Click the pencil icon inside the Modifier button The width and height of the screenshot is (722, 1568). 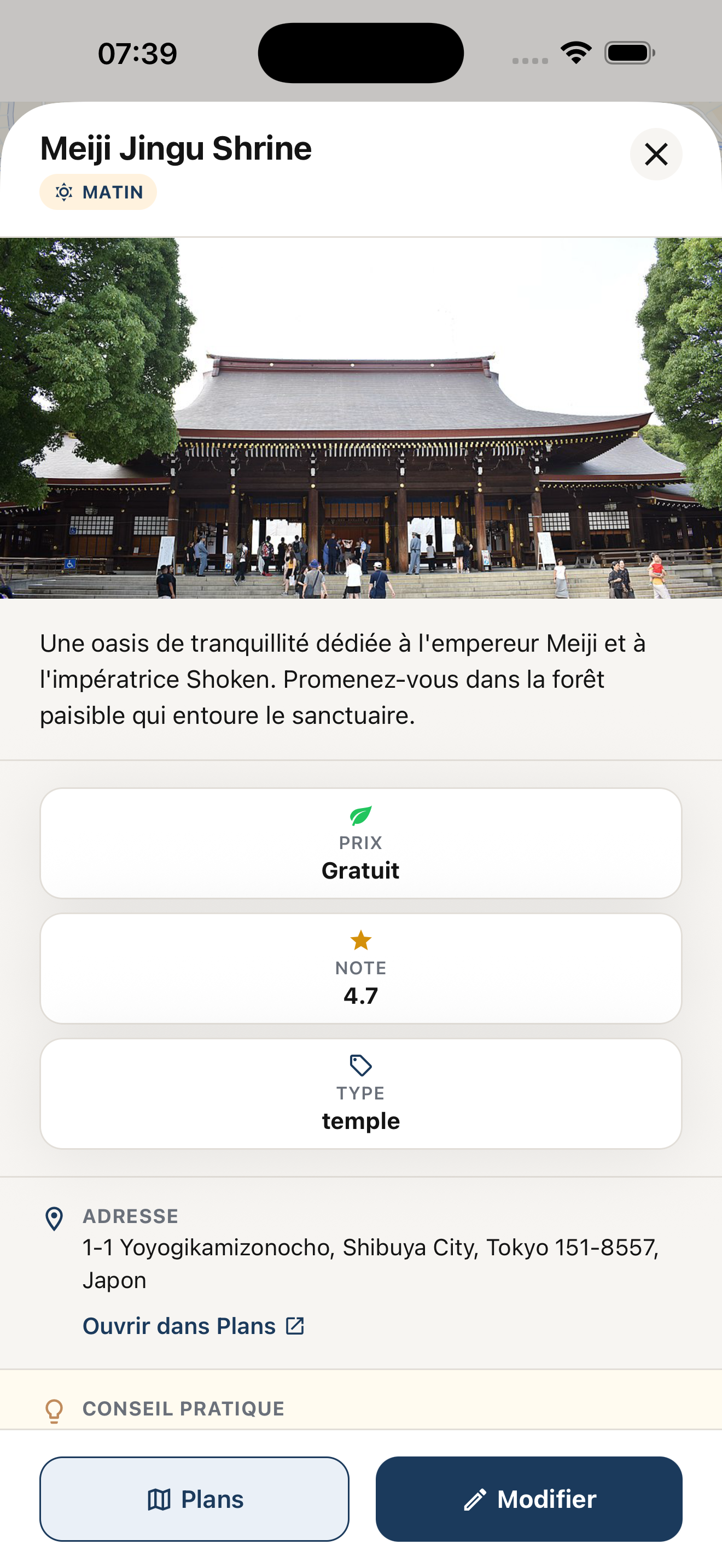pyautogui.click(x=475, y=1499)
